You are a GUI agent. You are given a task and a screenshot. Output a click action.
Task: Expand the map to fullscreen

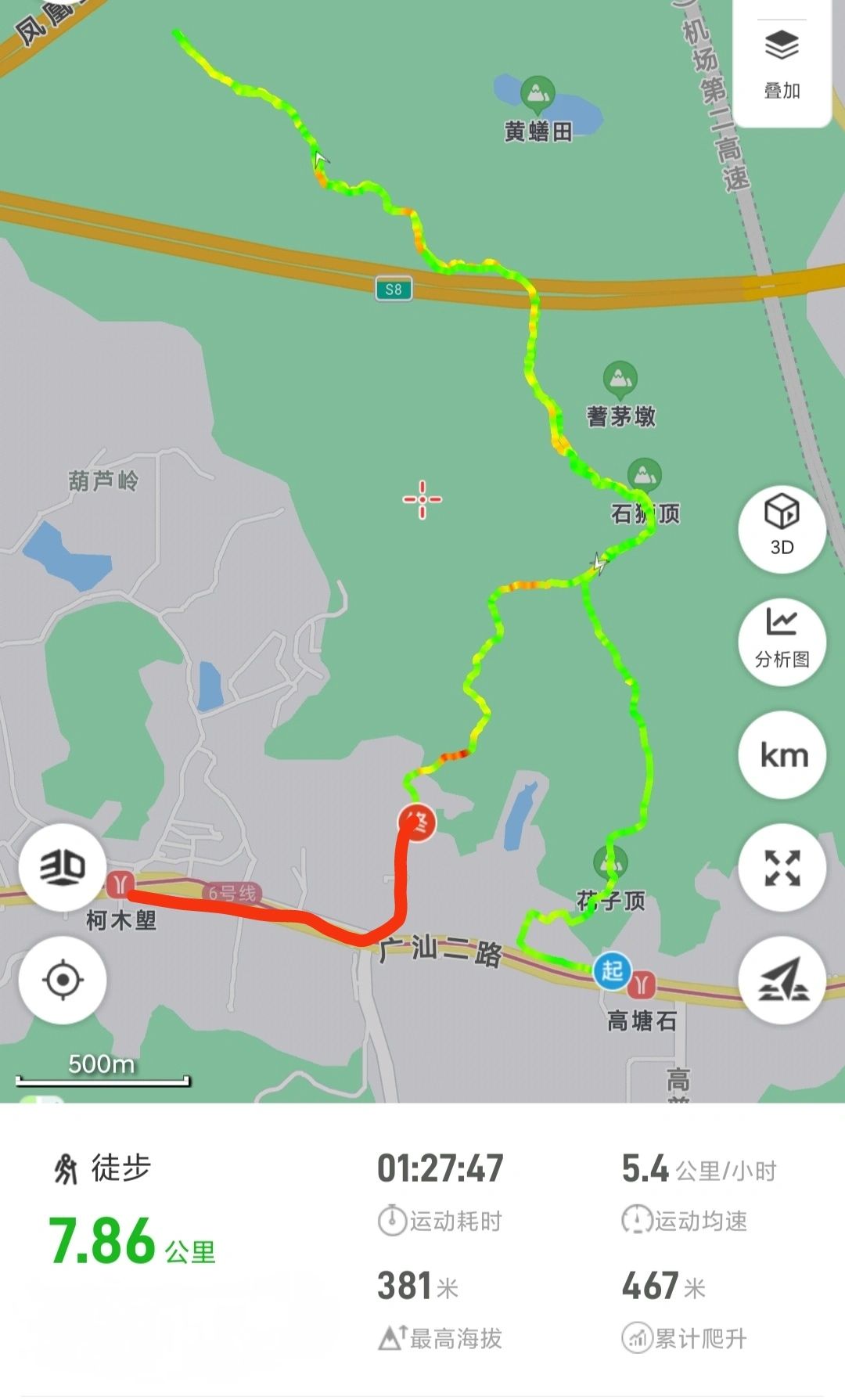(782, 868)
